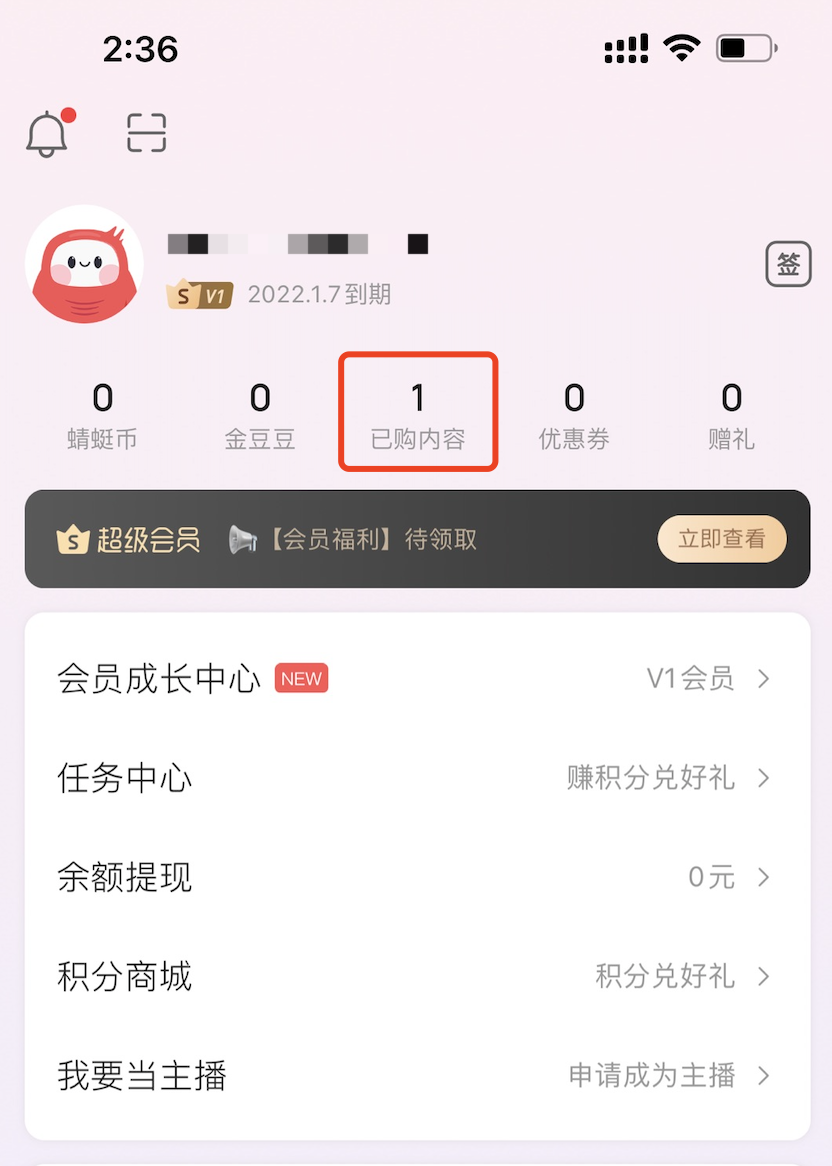Check 金豆豆 balance
Viewport: 832px width, 1166px height.
tap(260, 412)
